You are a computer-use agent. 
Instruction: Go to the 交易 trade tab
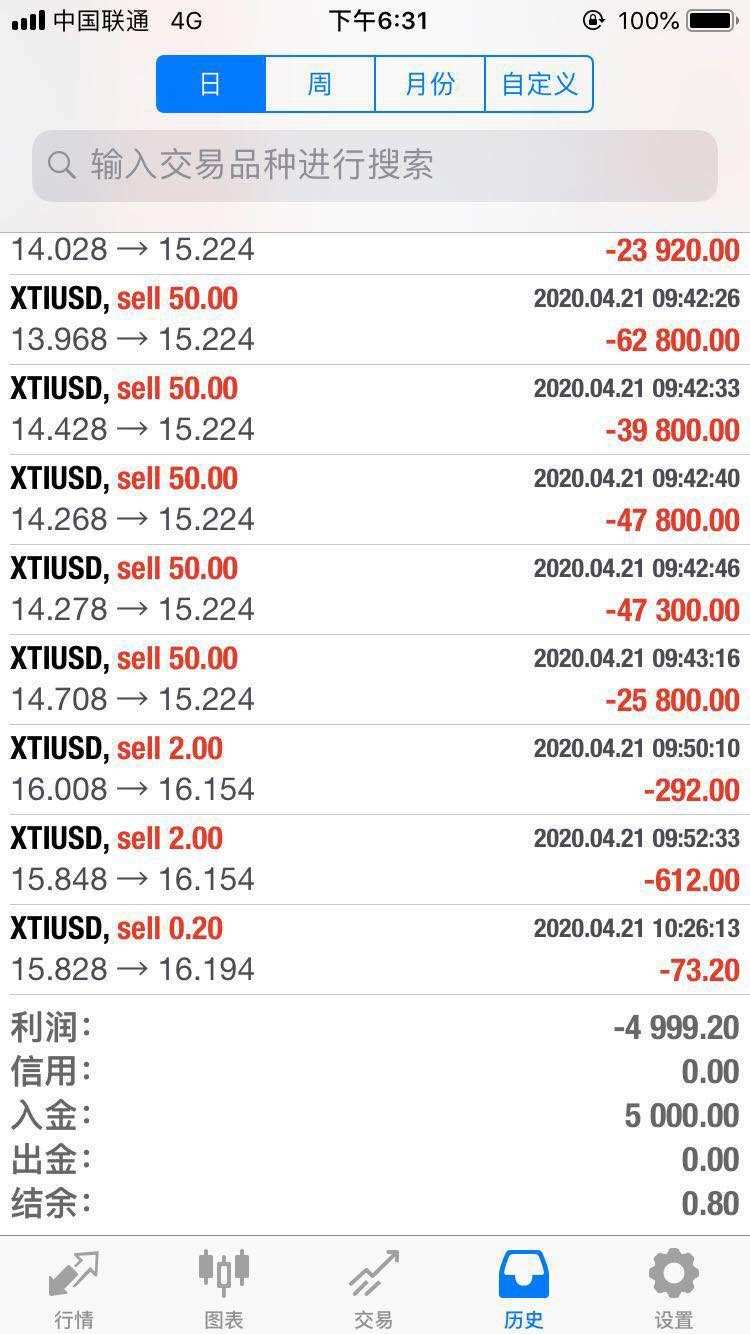click(374, 1288)
